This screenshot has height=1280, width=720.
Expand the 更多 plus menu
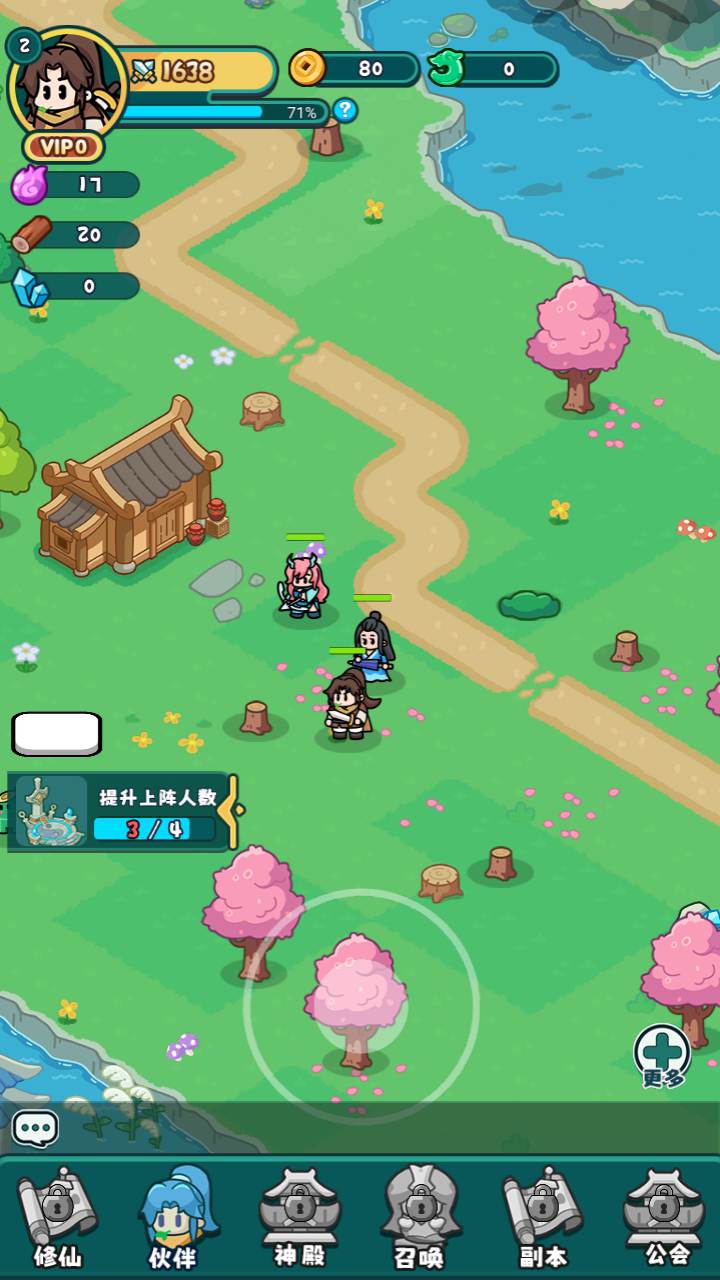coord(663,1055)
